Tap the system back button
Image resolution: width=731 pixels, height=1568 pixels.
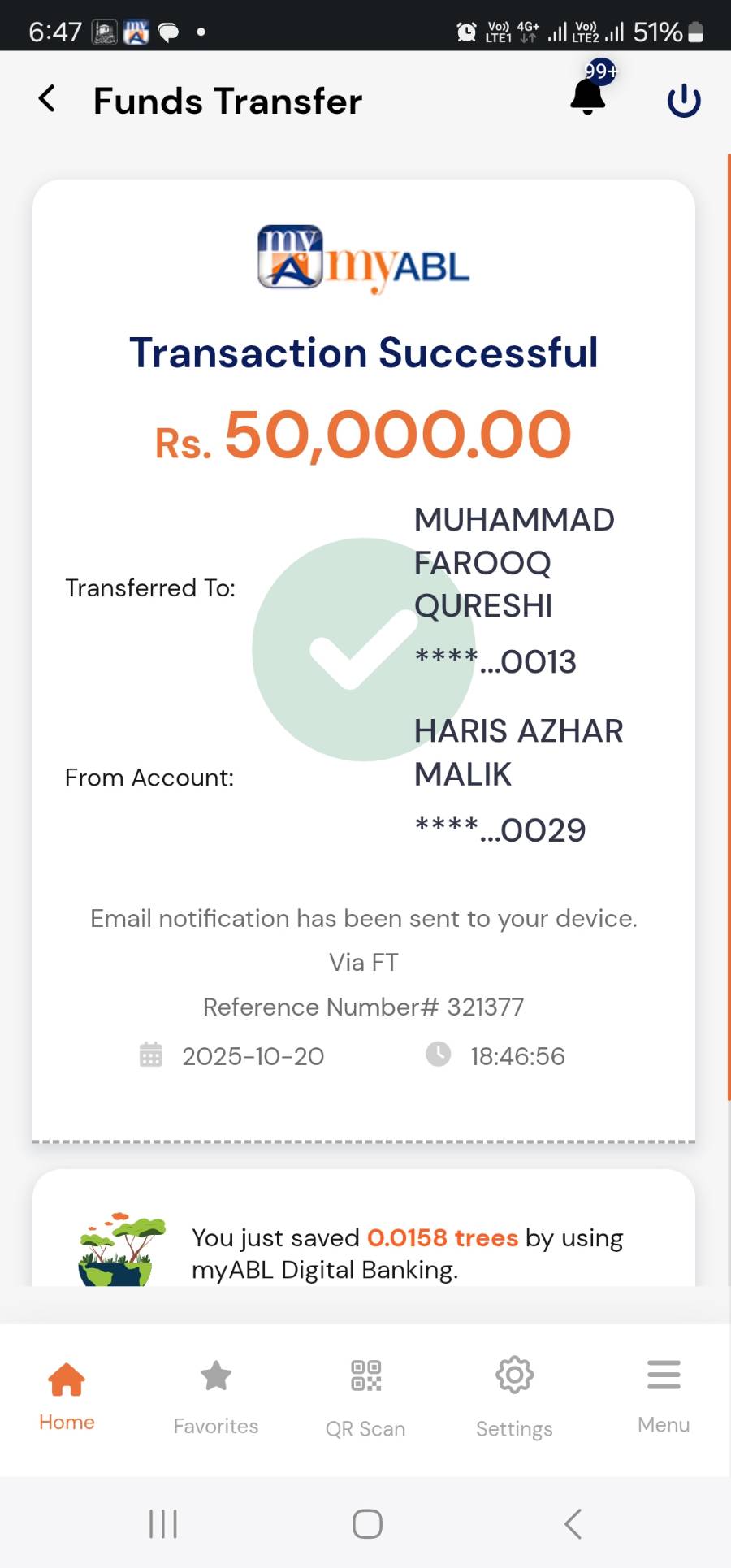(573, 1524)
